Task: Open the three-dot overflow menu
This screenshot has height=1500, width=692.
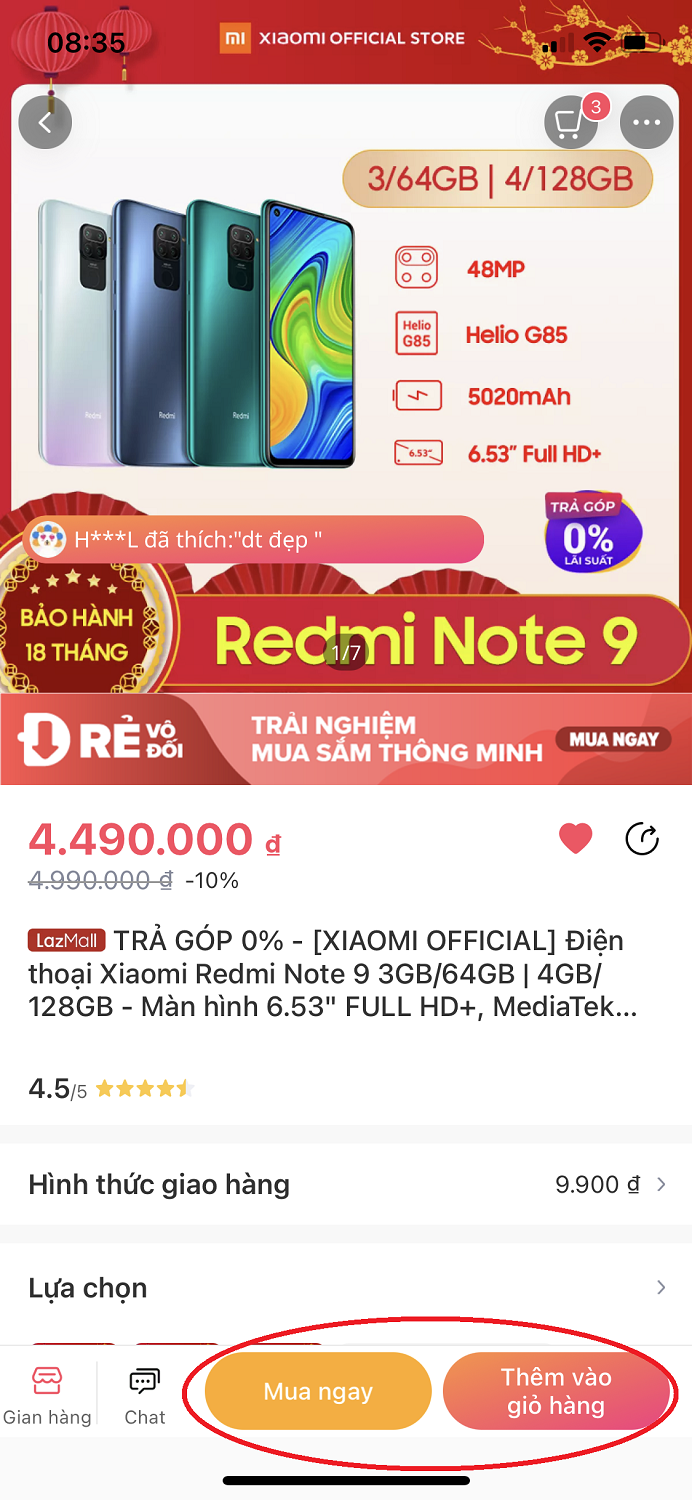Action: pos(647,123)
